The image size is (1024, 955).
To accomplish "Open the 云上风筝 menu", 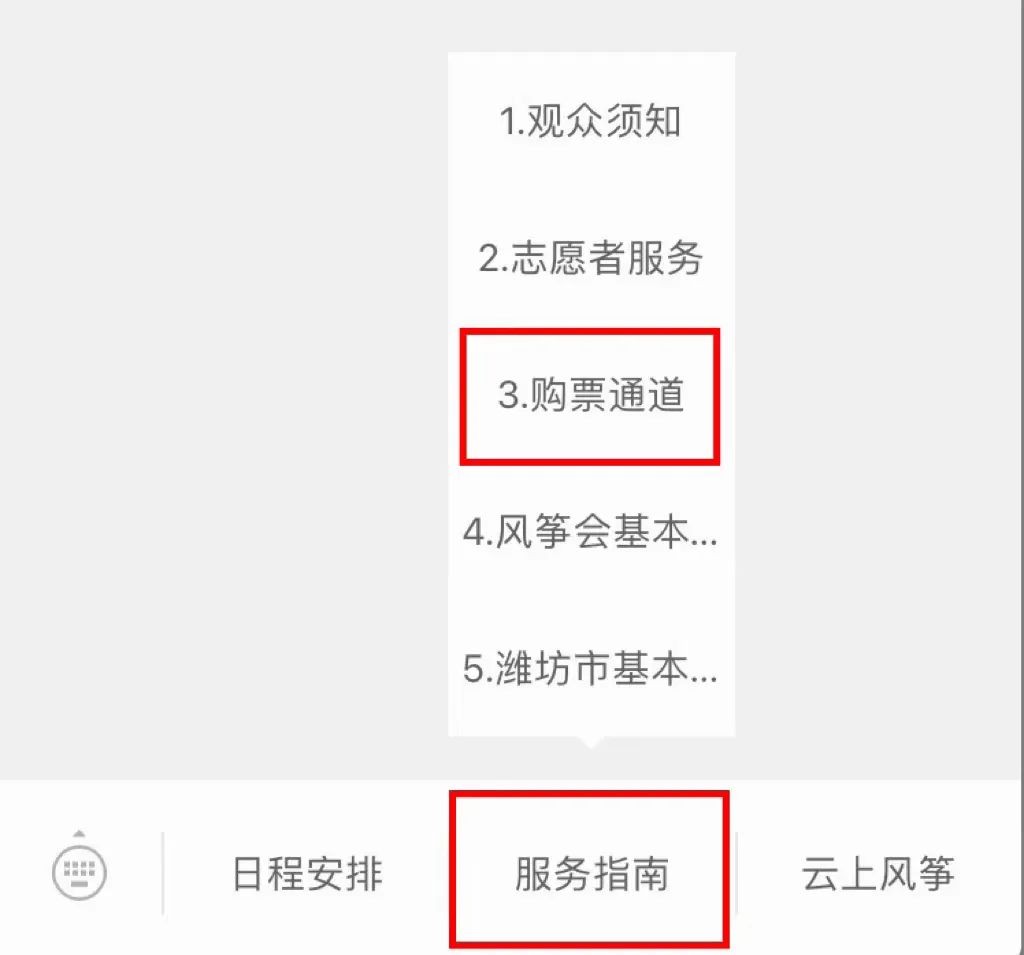I will click(878, 873).
